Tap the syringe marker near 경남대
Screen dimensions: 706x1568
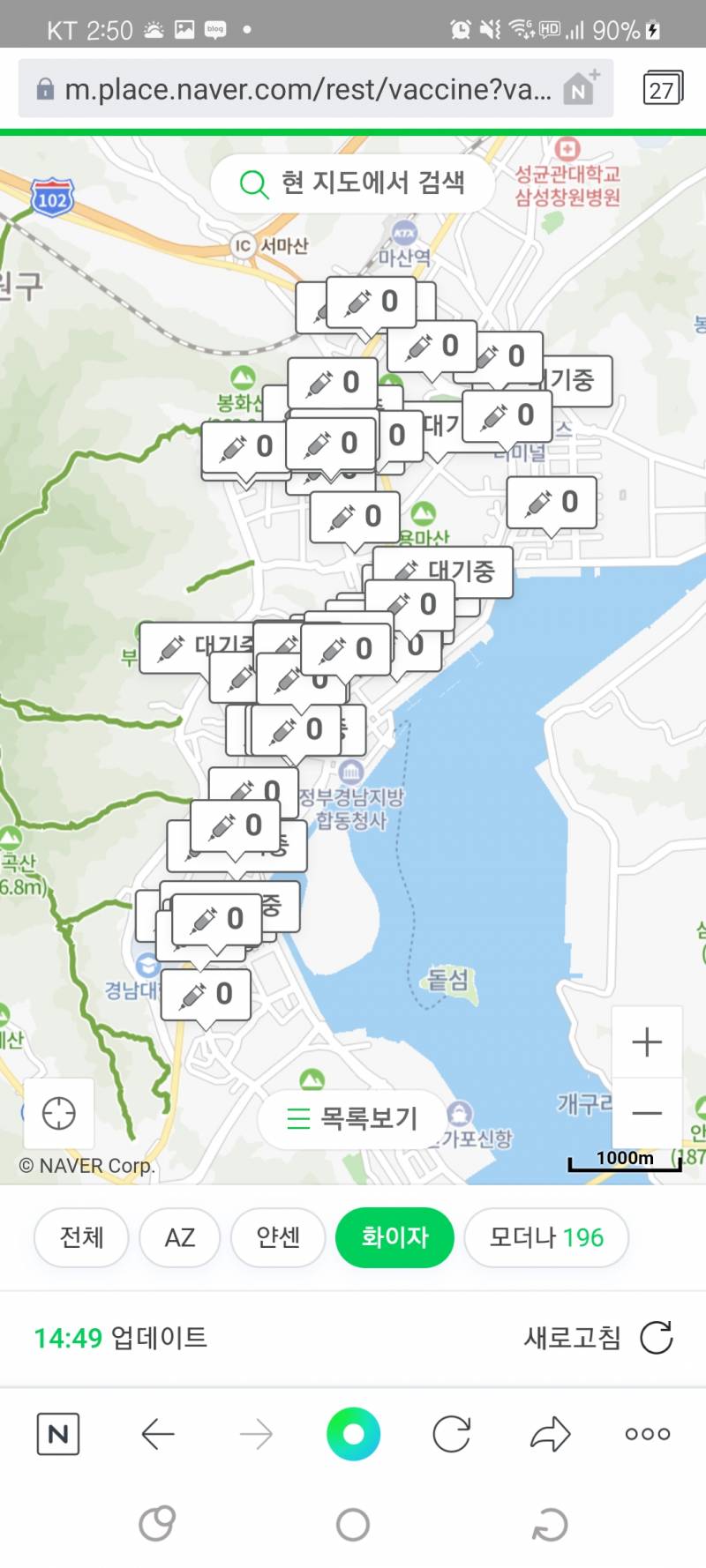205,994
